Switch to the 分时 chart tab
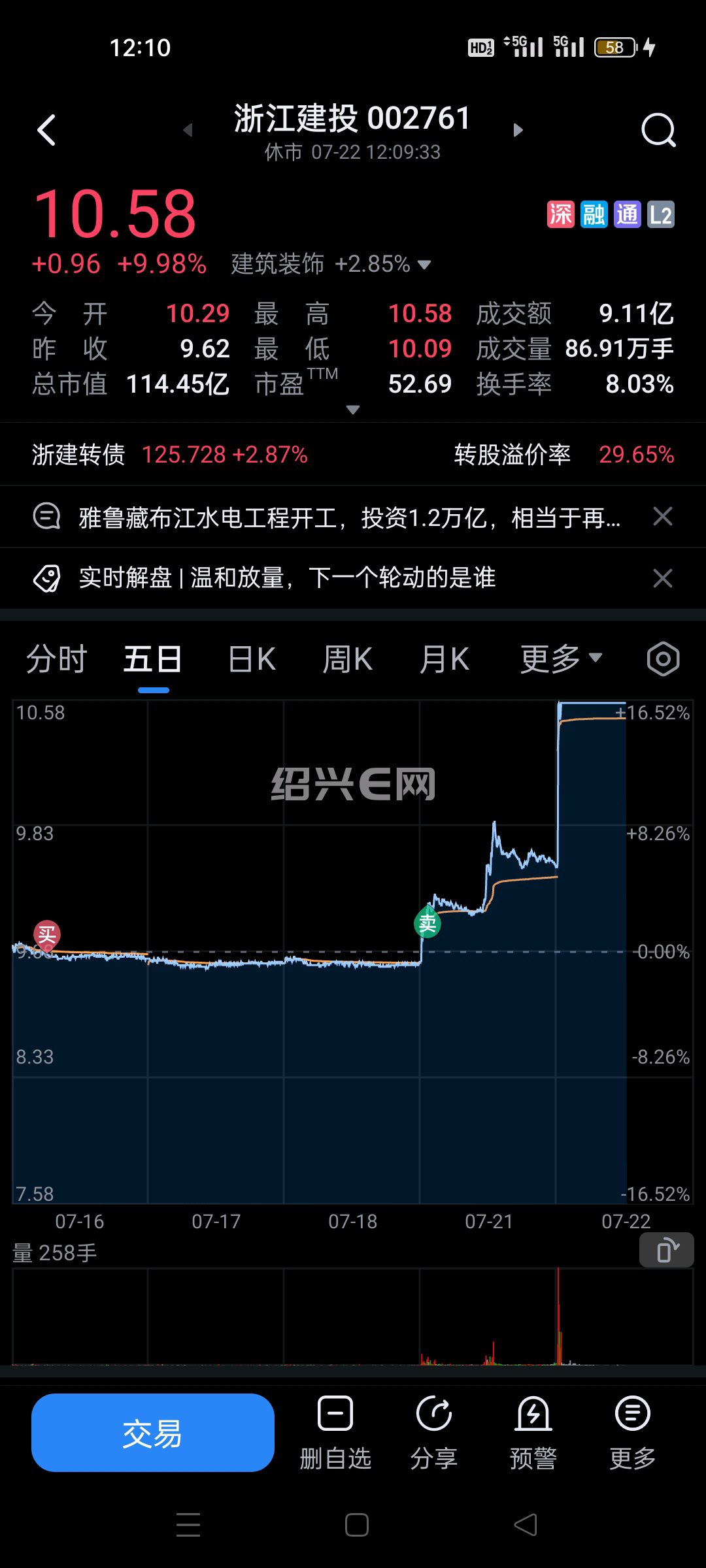 [57, 659]
